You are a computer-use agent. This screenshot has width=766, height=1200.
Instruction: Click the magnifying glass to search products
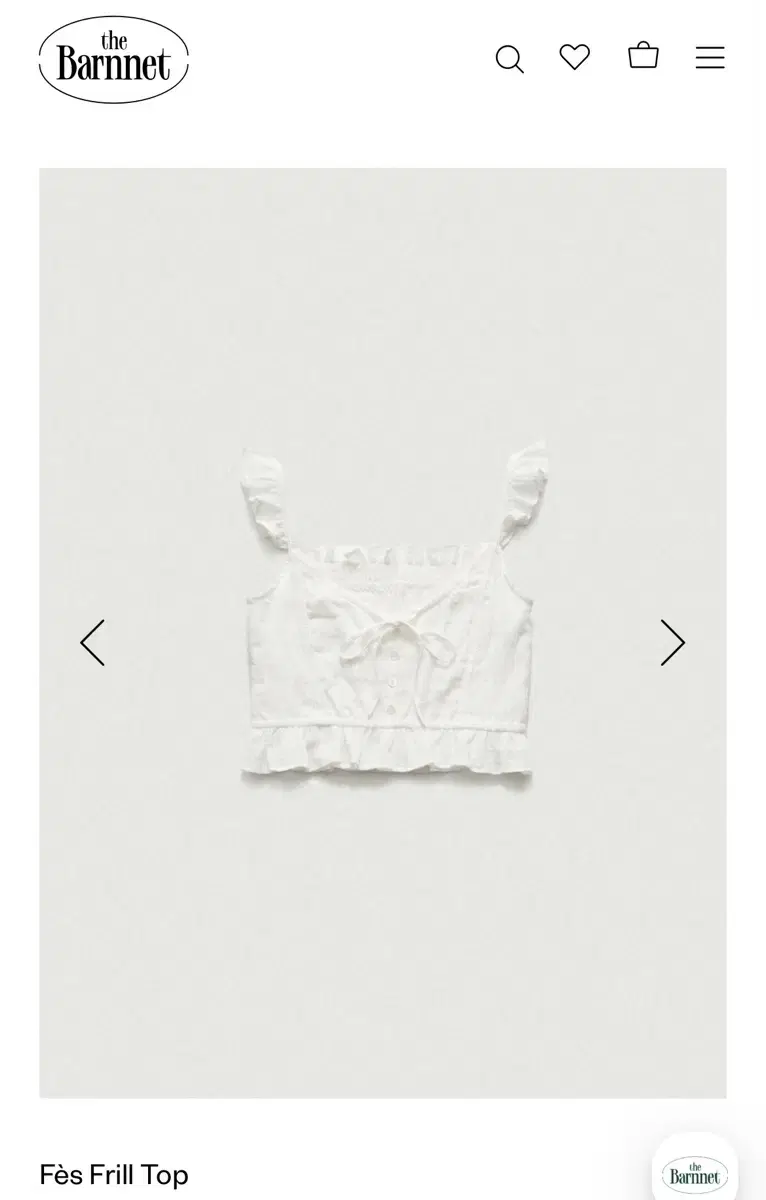pos(510,59)
